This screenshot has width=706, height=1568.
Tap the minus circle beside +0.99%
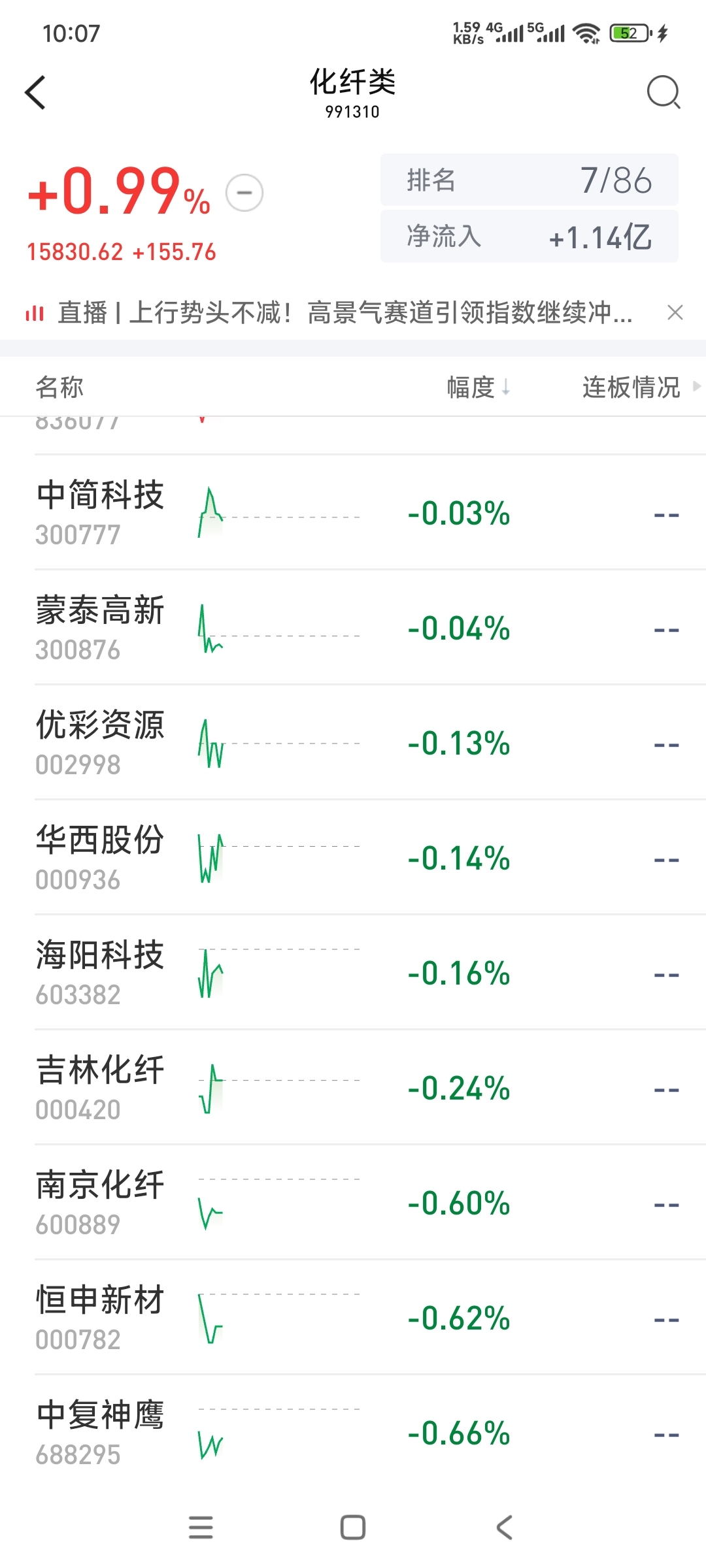[x=244, y=193]
